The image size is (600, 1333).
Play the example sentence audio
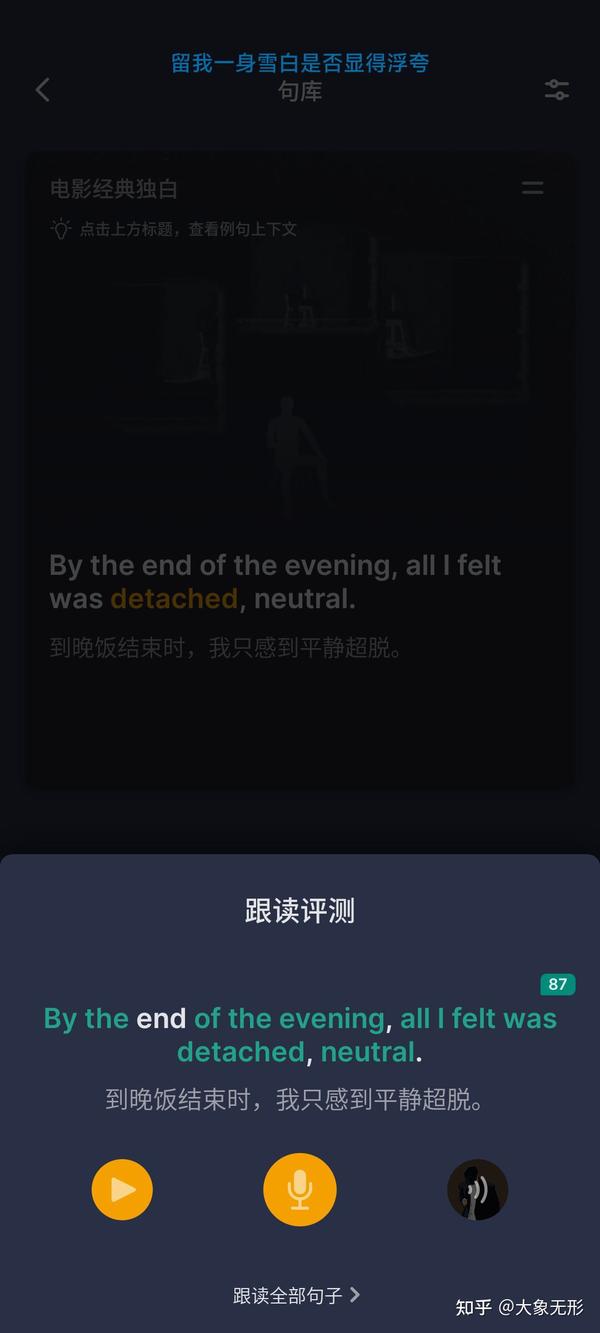(x=122, y=1190)
